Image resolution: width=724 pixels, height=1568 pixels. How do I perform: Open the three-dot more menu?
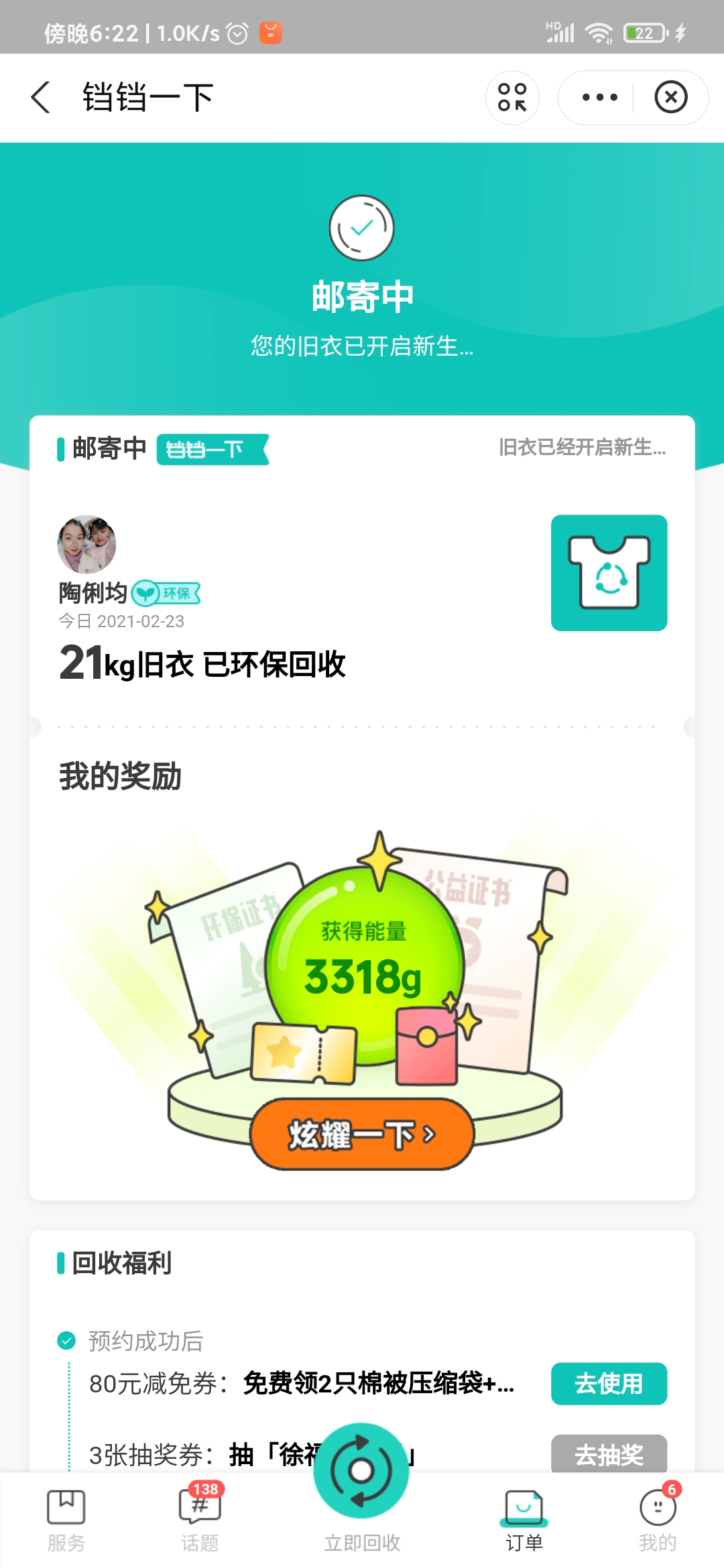coord(599,98)
